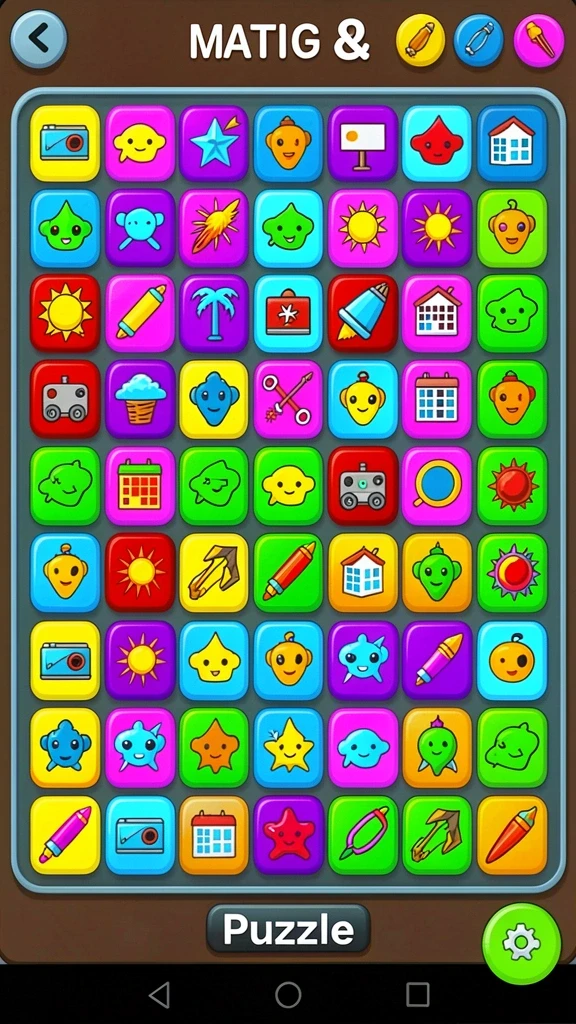Open settings with the green gear button
The width and height of the screenshot is (576, 1024).
(x=521, y=943)
